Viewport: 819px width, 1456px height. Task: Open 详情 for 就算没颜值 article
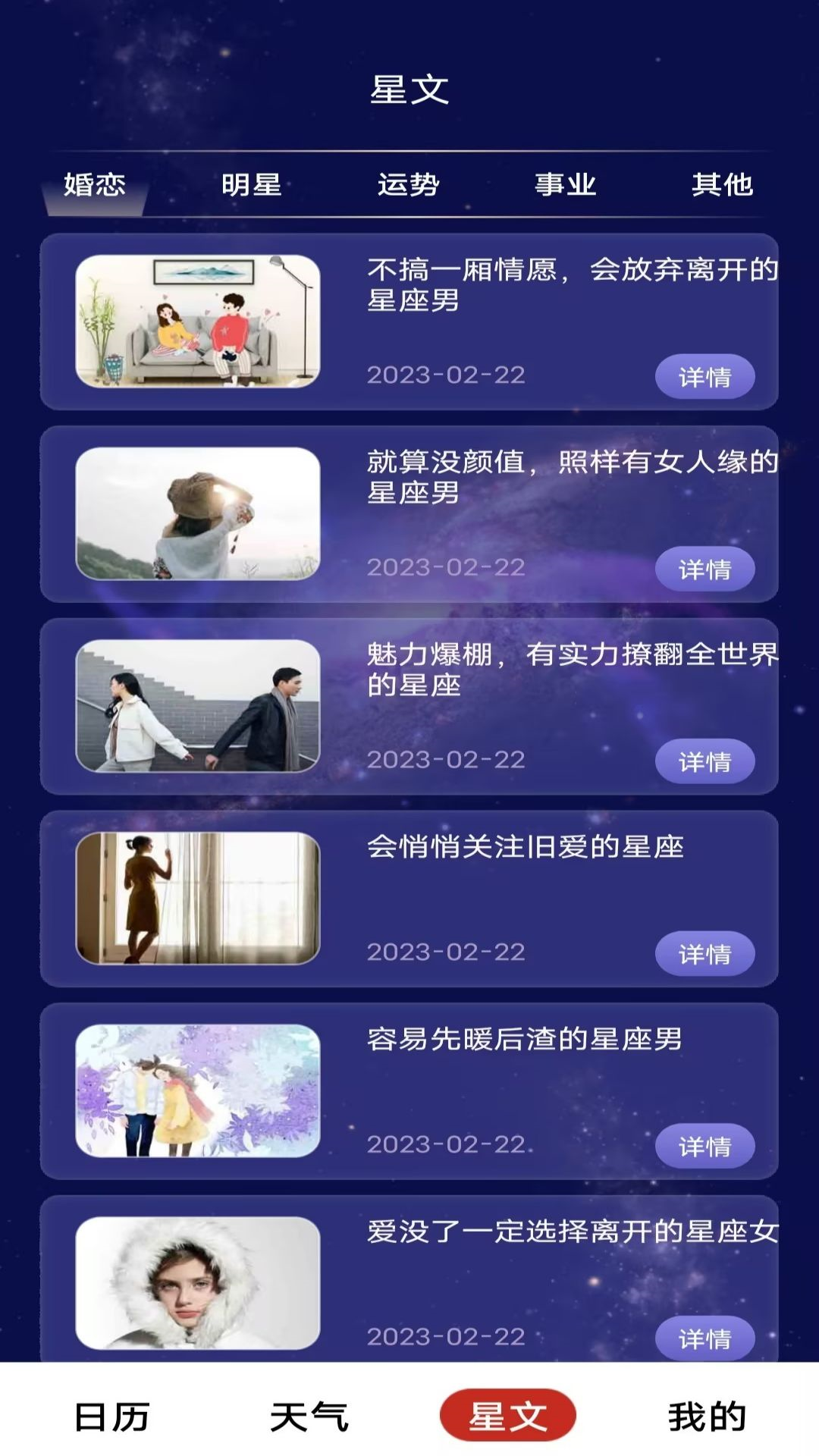coord(704,569)
